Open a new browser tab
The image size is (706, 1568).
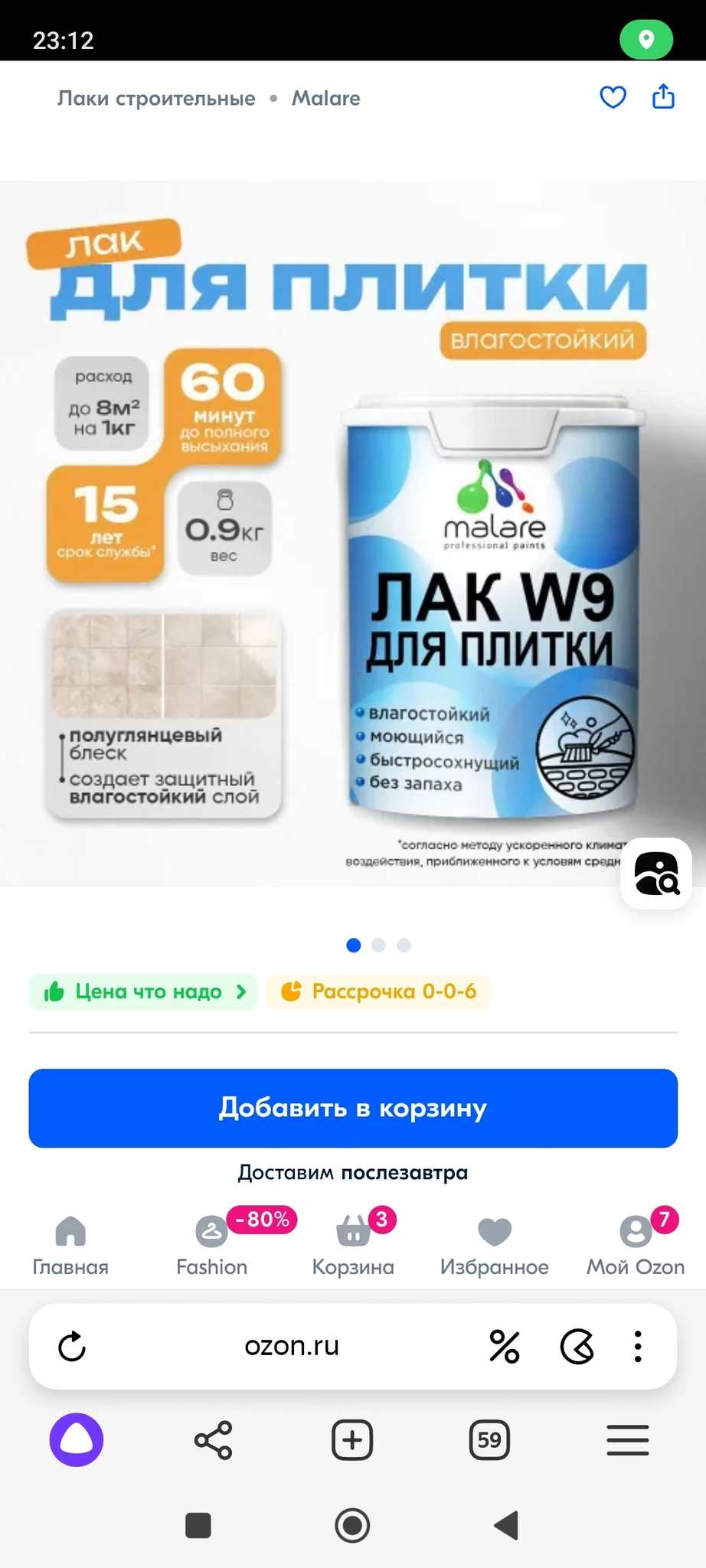pyautogui.click(x=352, y=1440)
